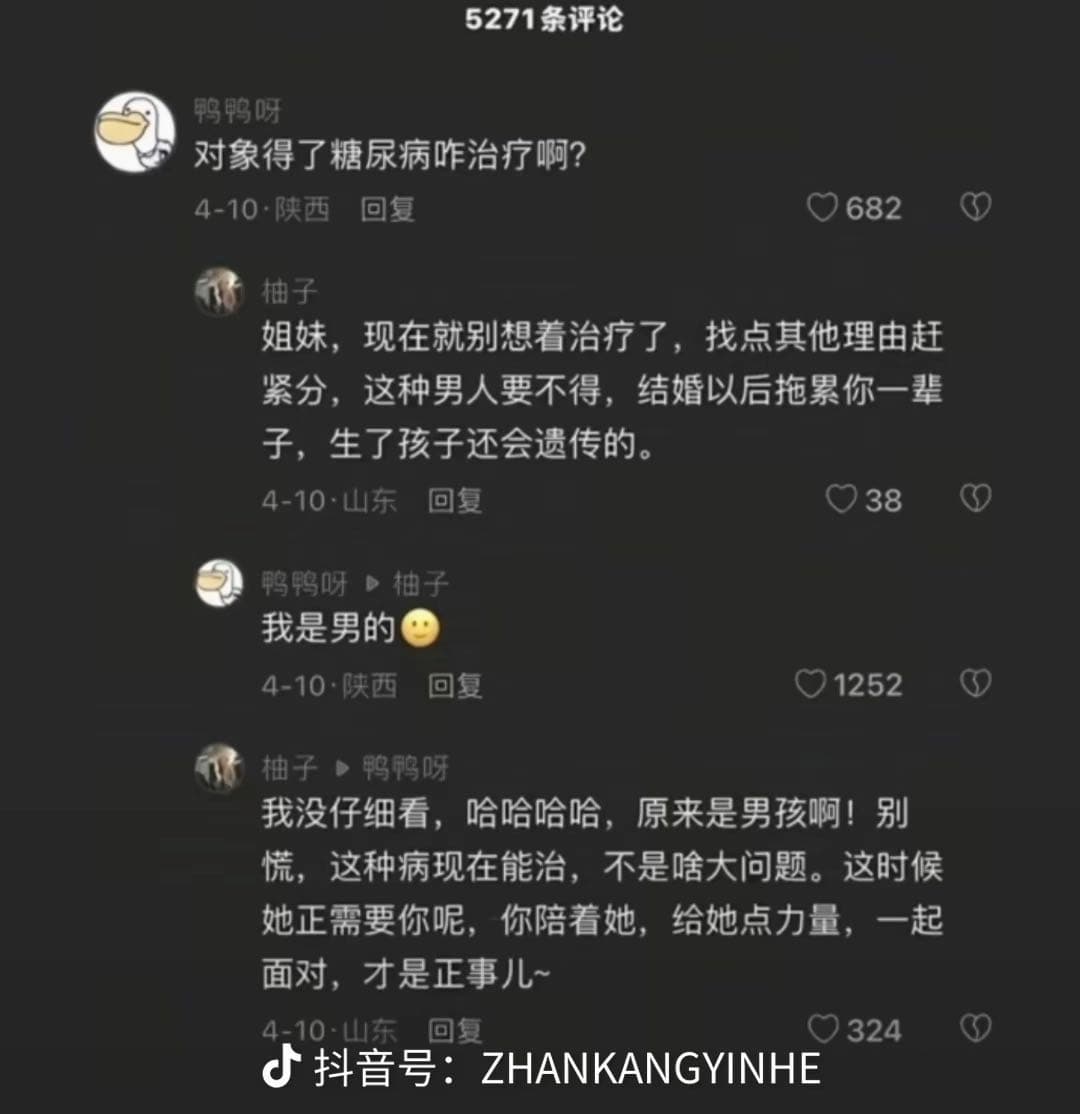This screenshot has width=1080, height=1114.
Task: Like 鸭鸭呀's comment about 糖尿病
Action: (x=823, y=208)
